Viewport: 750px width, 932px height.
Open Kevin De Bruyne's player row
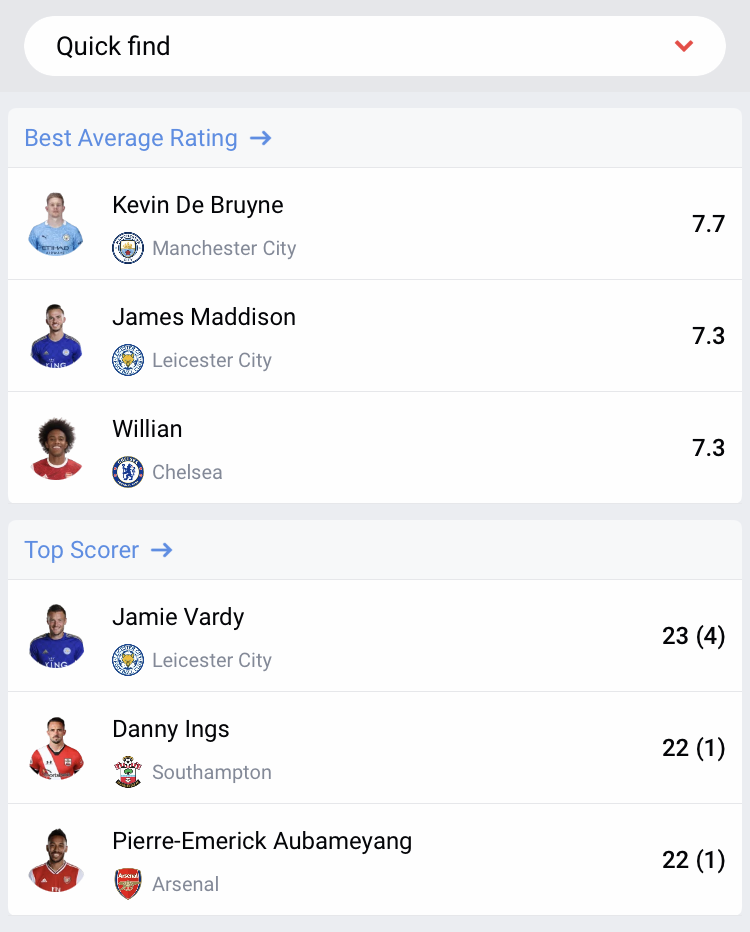pyautogui.click(x=374, y=224)
